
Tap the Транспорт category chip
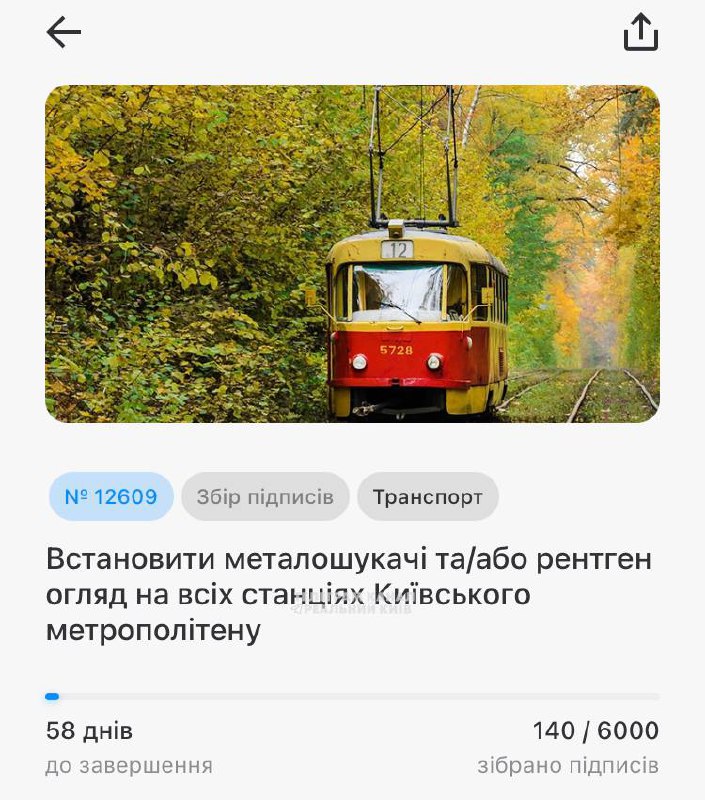click(x=428, y=497)
